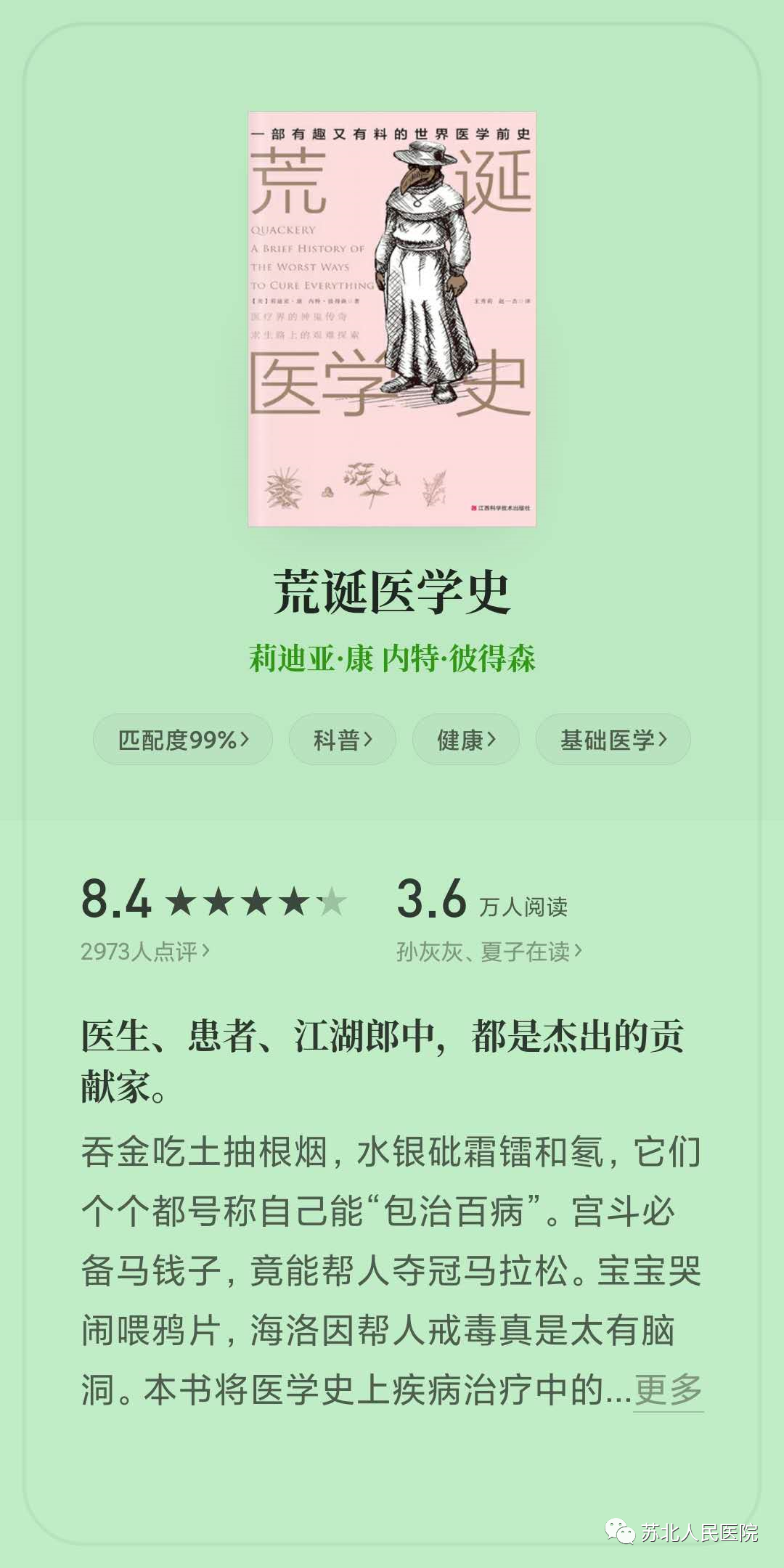Tap the 基础医学 category chip
The height and width of the screenshot is (1568, 784).
pos(613,740)
